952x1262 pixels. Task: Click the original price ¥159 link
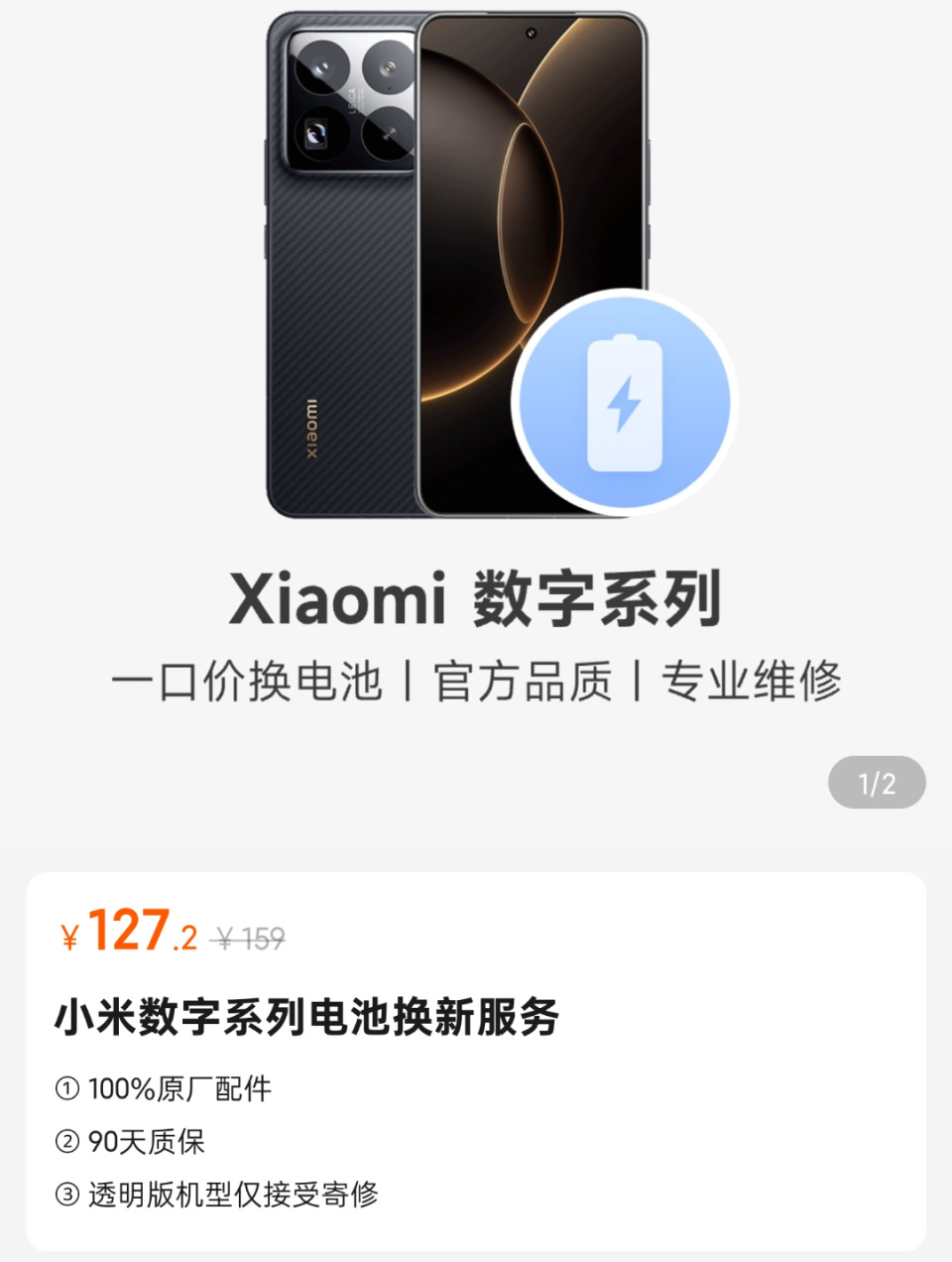tap(247, 934)
